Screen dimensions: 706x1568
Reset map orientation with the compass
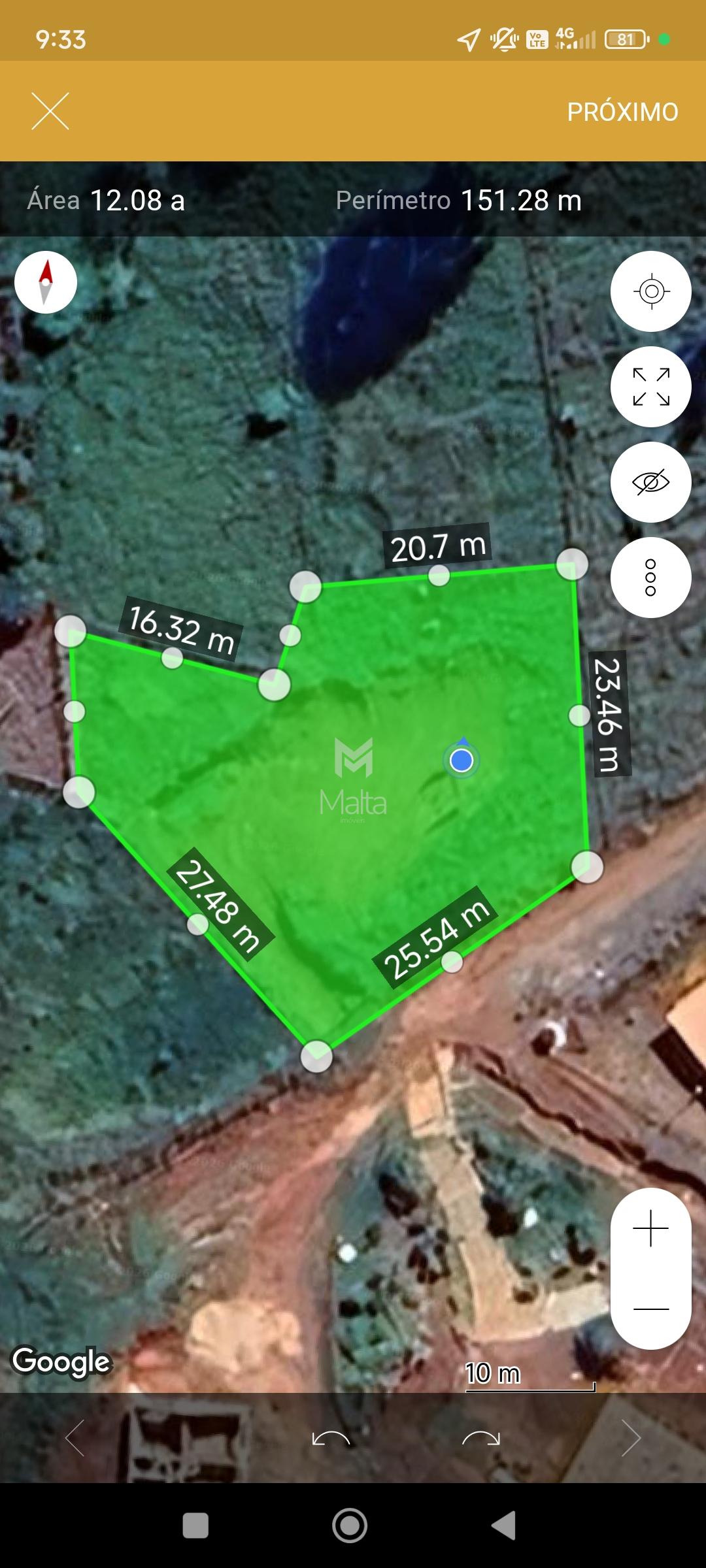46,282
